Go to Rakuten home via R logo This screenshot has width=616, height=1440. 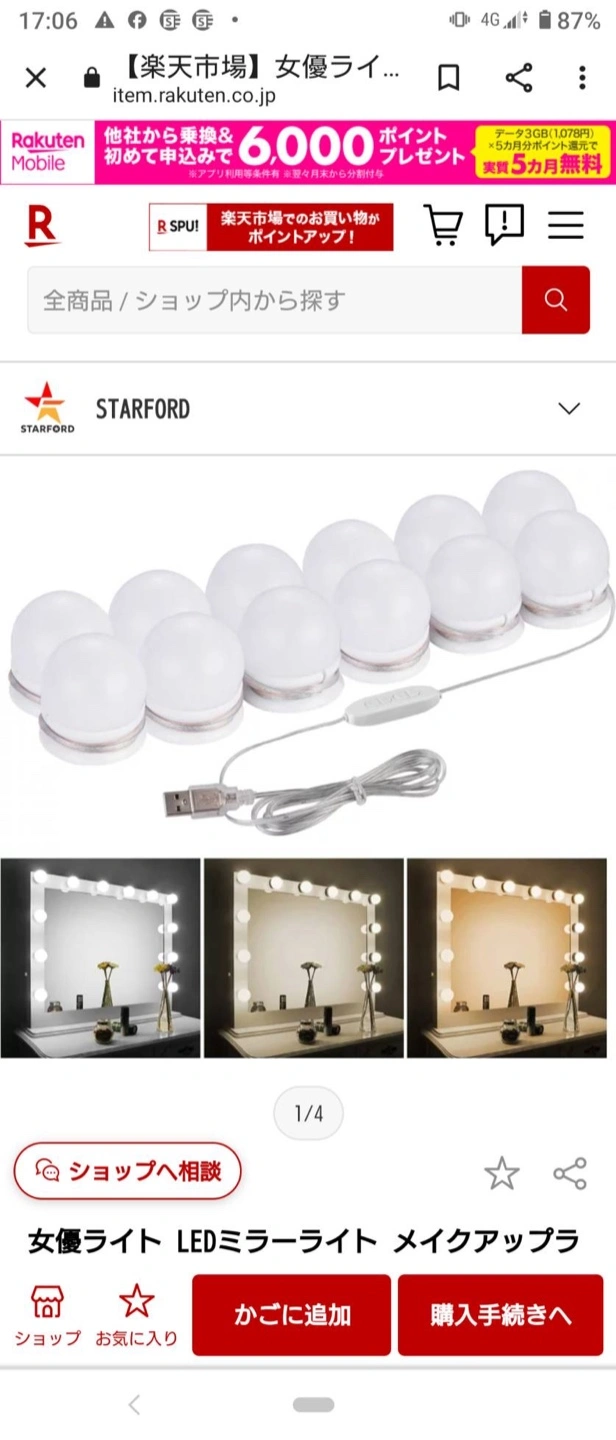coord(42,226)
